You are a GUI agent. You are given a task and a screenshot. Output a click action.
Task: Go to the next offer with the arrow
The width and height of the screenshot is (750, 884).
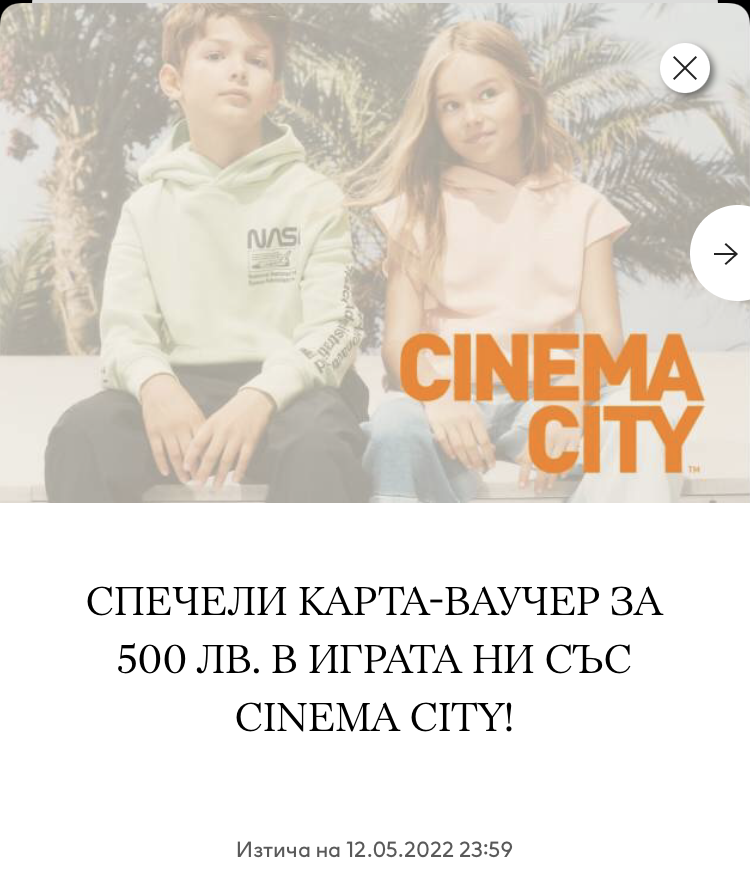725,254
